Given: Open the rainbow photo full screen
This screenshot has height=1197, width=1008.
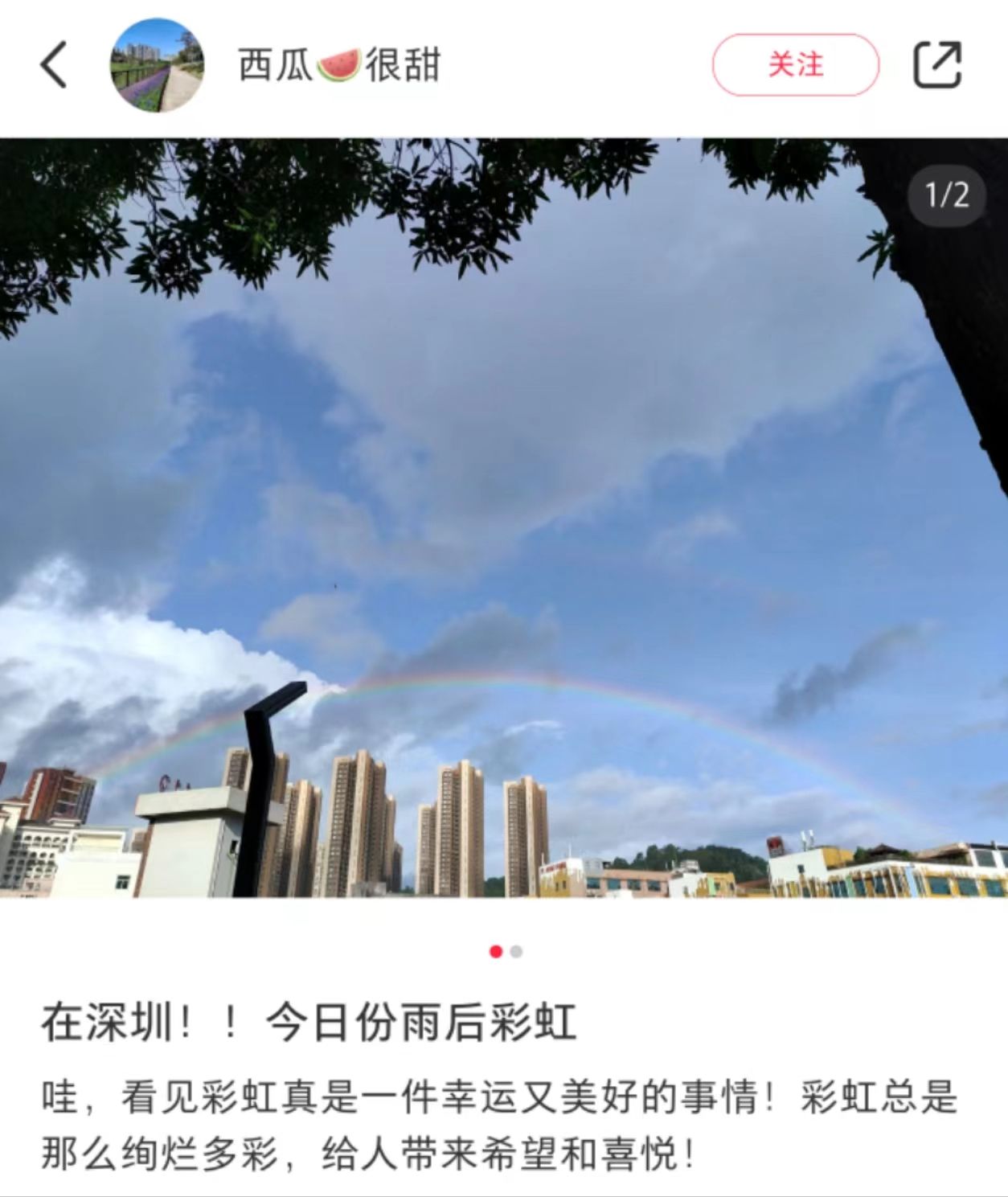Looking at the screenshot, I should click(504, 518).
